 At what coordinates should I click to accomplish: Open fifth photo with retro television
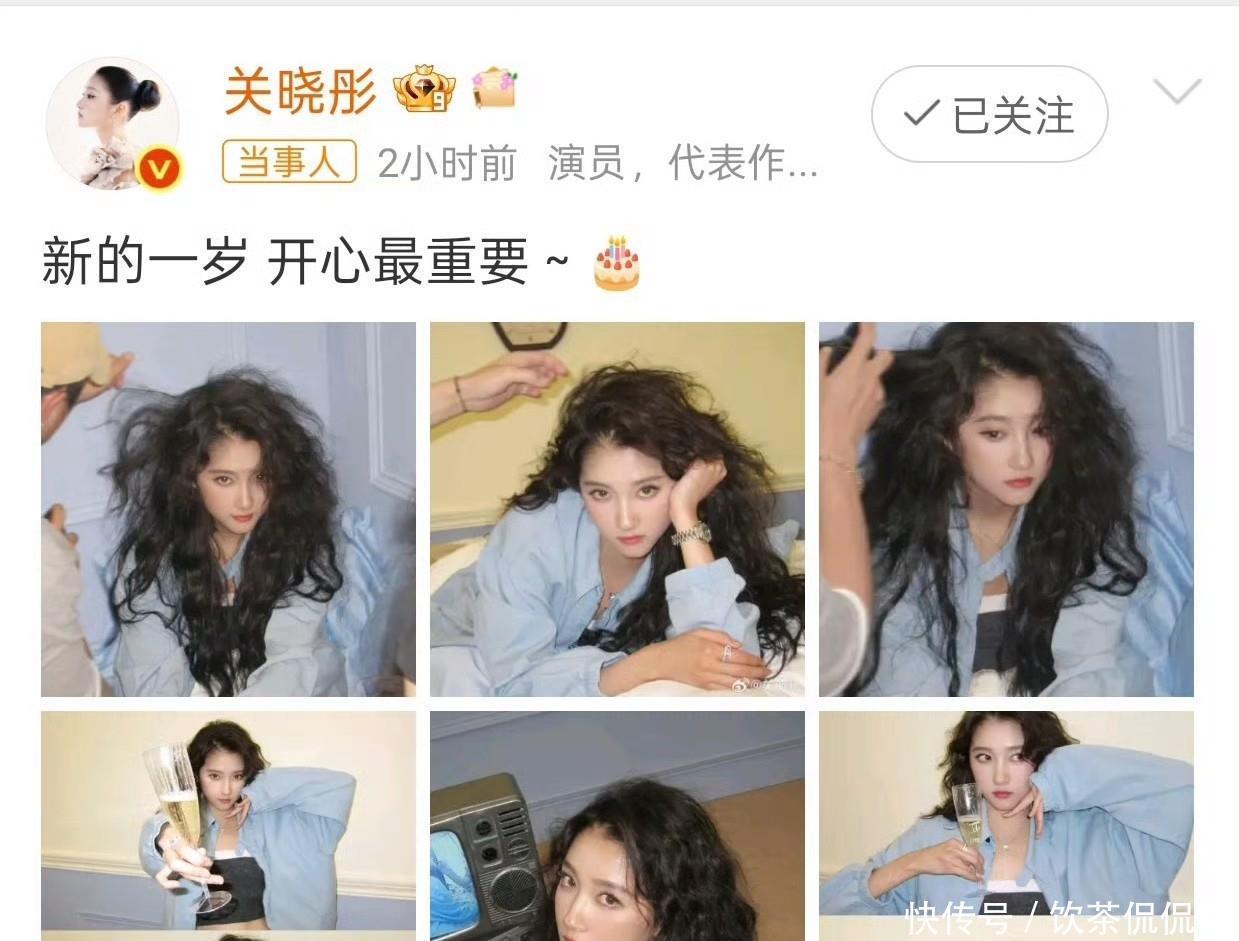pos(617,825)
